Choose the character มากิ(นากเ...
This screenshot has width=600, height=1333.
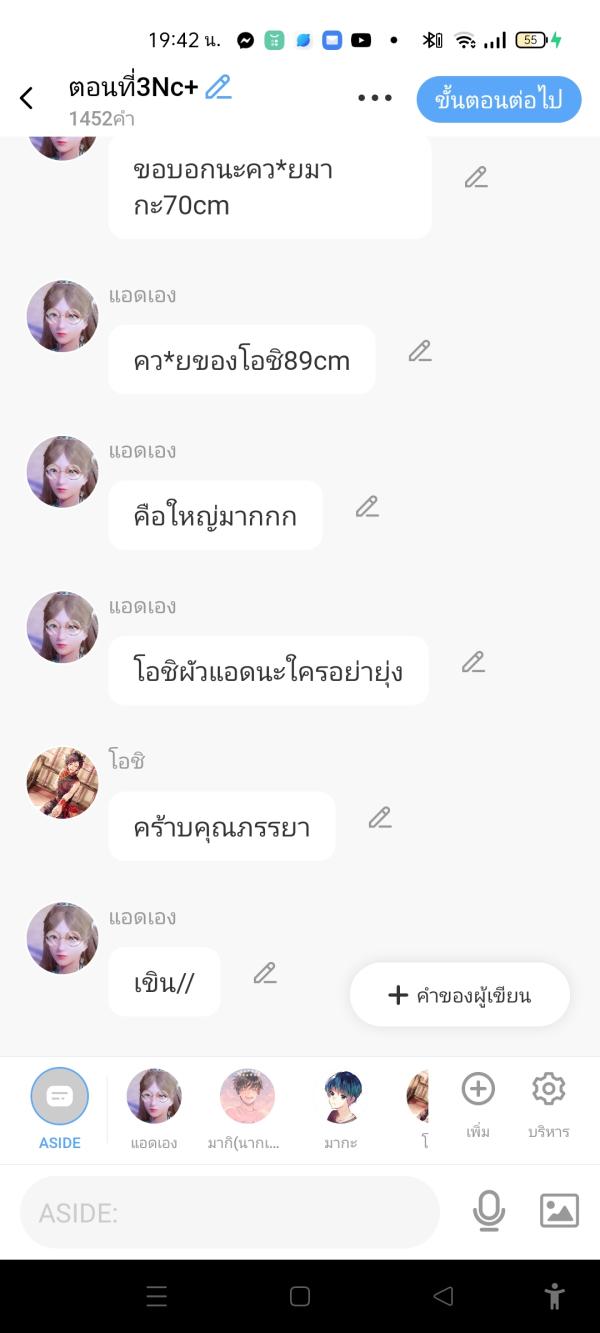[247, 1106]
